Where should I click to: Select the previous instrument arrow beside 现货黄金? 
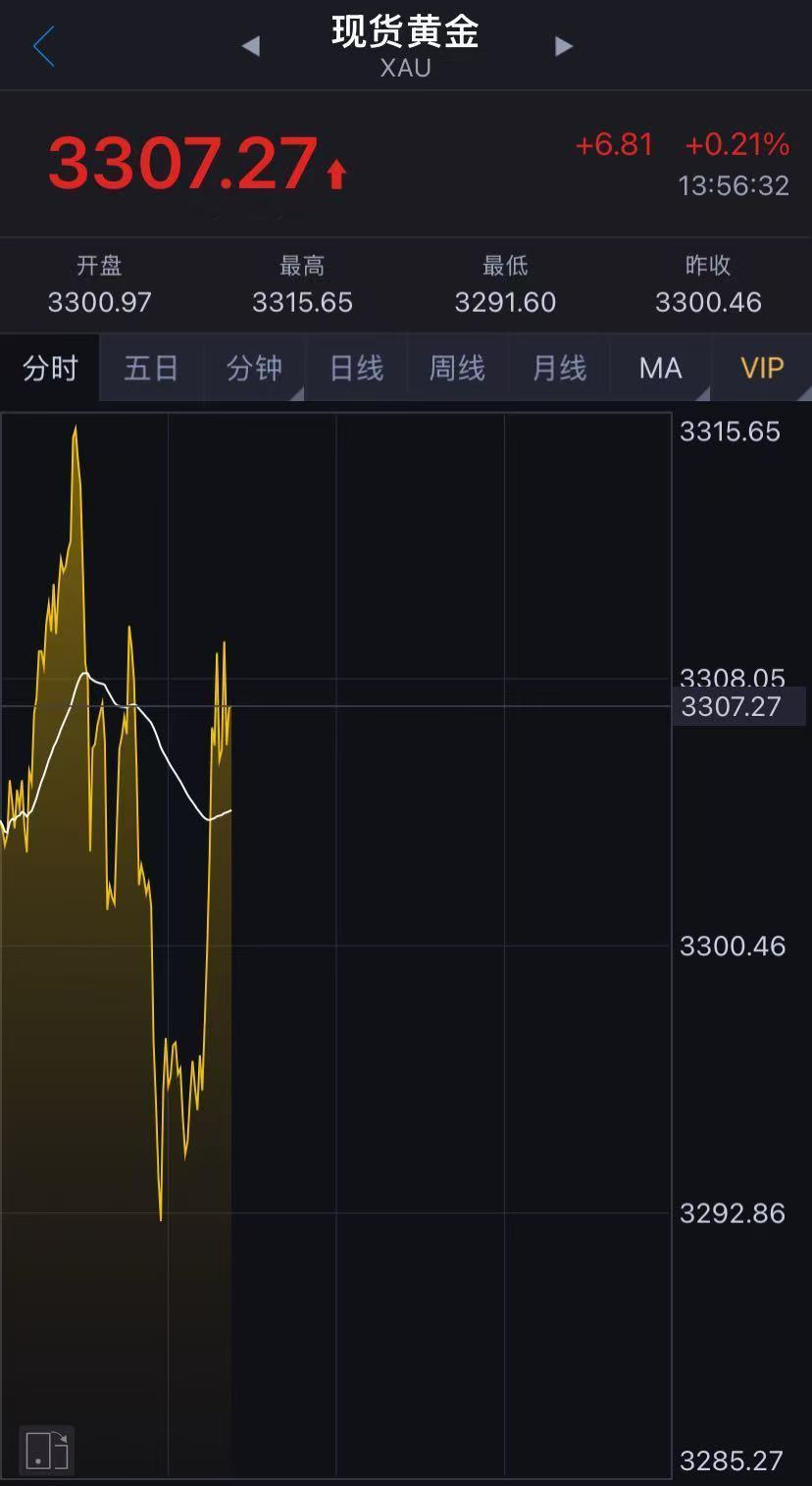click(x=251, y=45)
